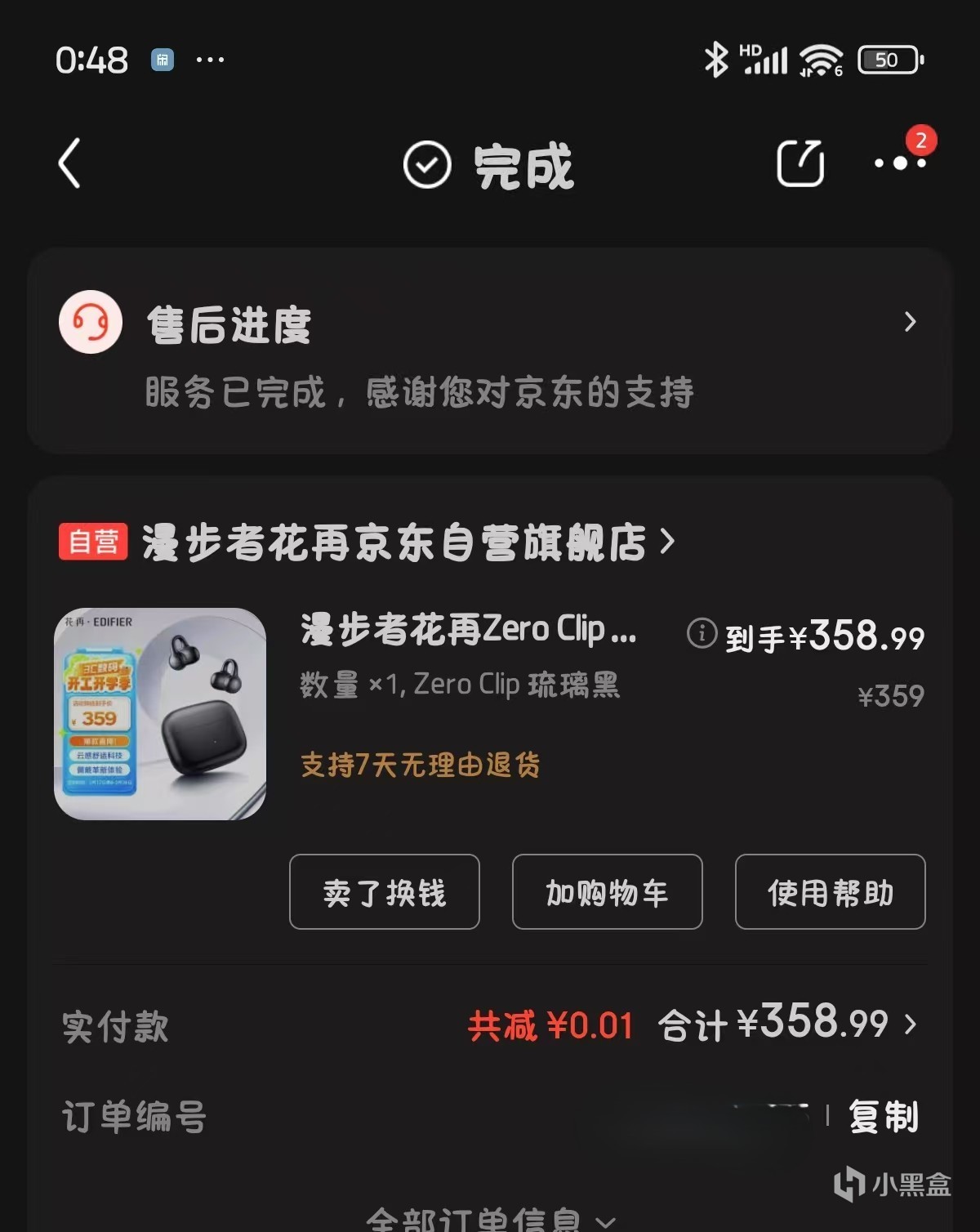
Task: Tap the info icon beside 到手 price
Action: point(702,633)
